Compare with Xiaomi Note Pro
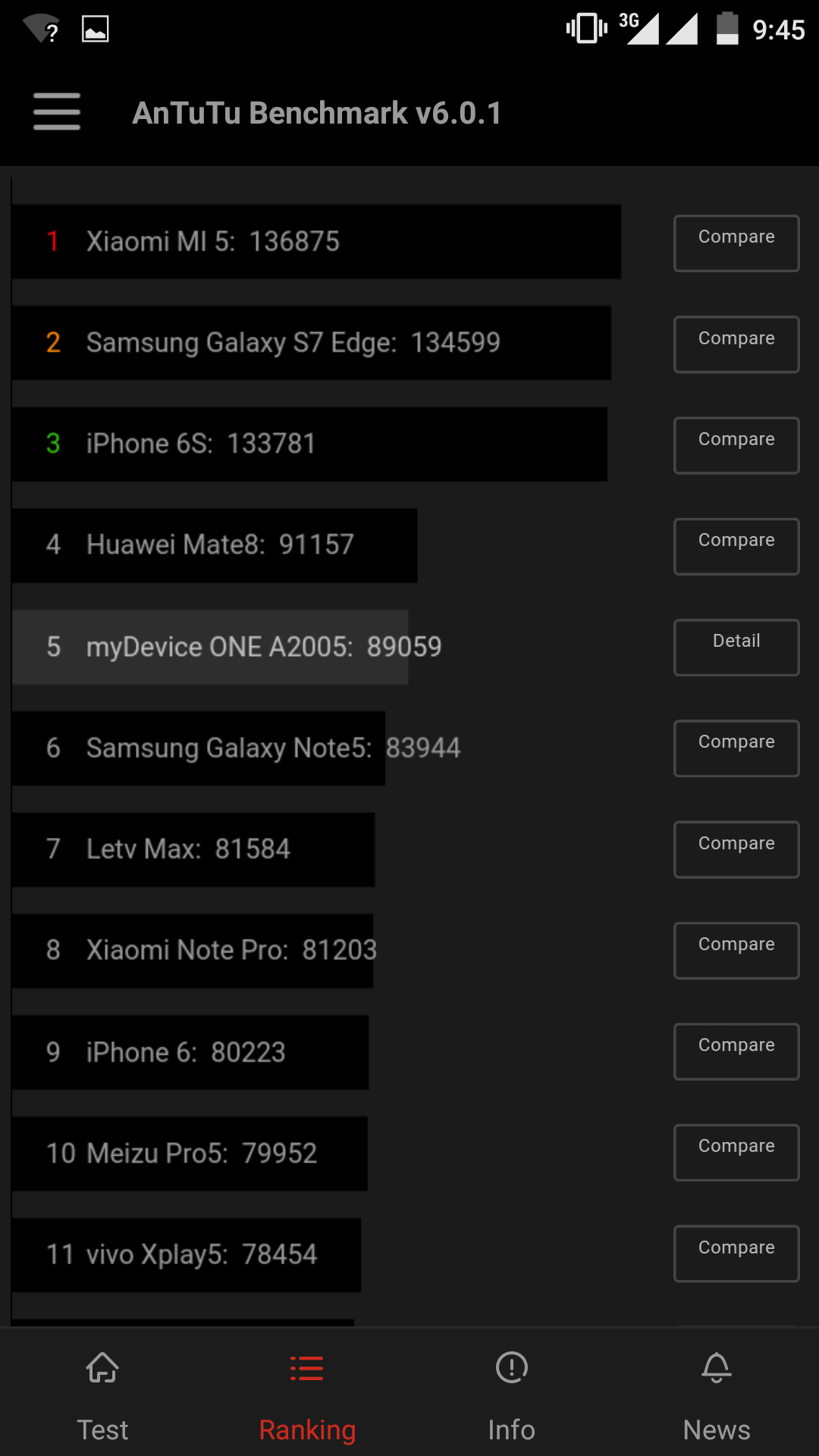Viewport: 819px width, 1456px height. pos(736,950)
